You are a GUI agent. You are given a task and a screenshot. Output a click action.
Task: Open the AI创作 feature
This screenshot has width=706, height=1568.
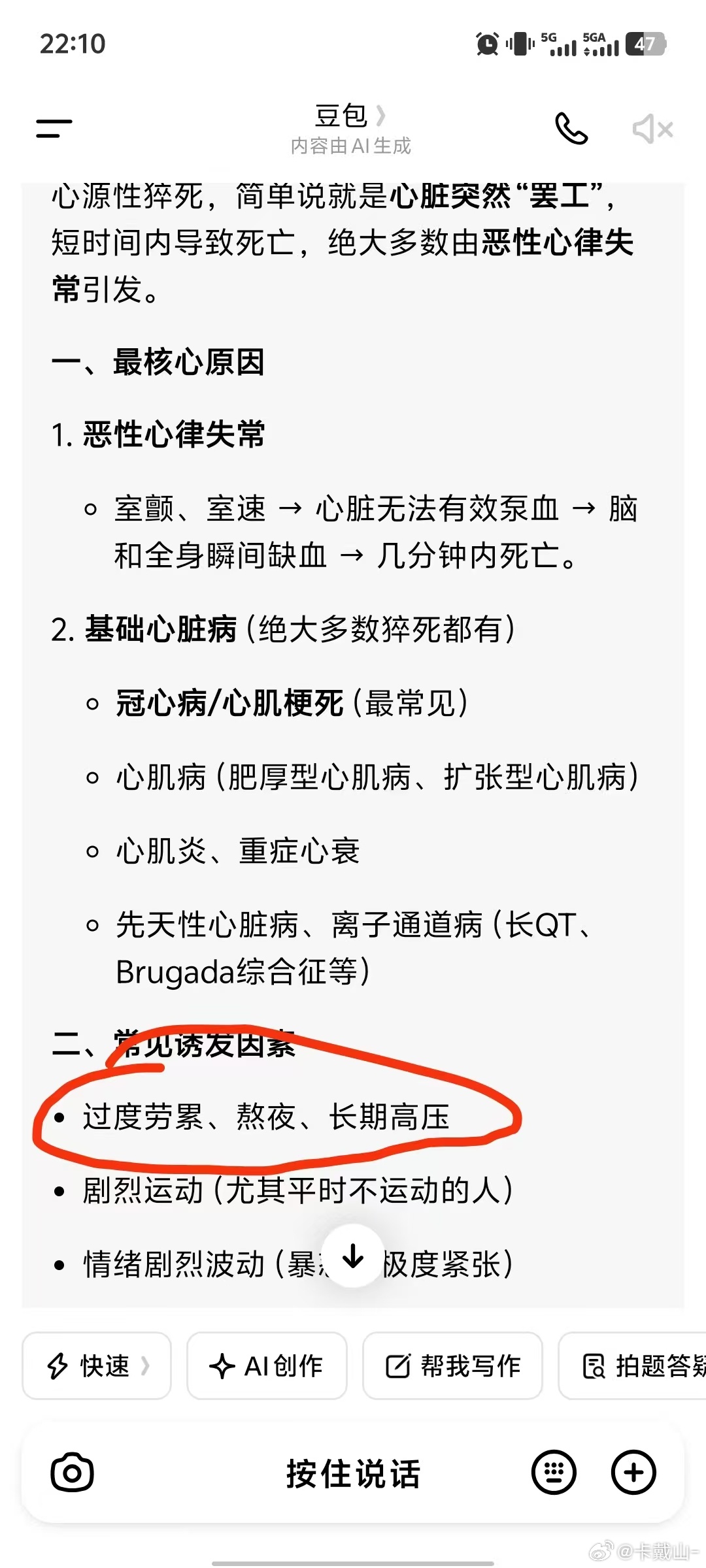pyautogui.click(x=267, y=1366)
